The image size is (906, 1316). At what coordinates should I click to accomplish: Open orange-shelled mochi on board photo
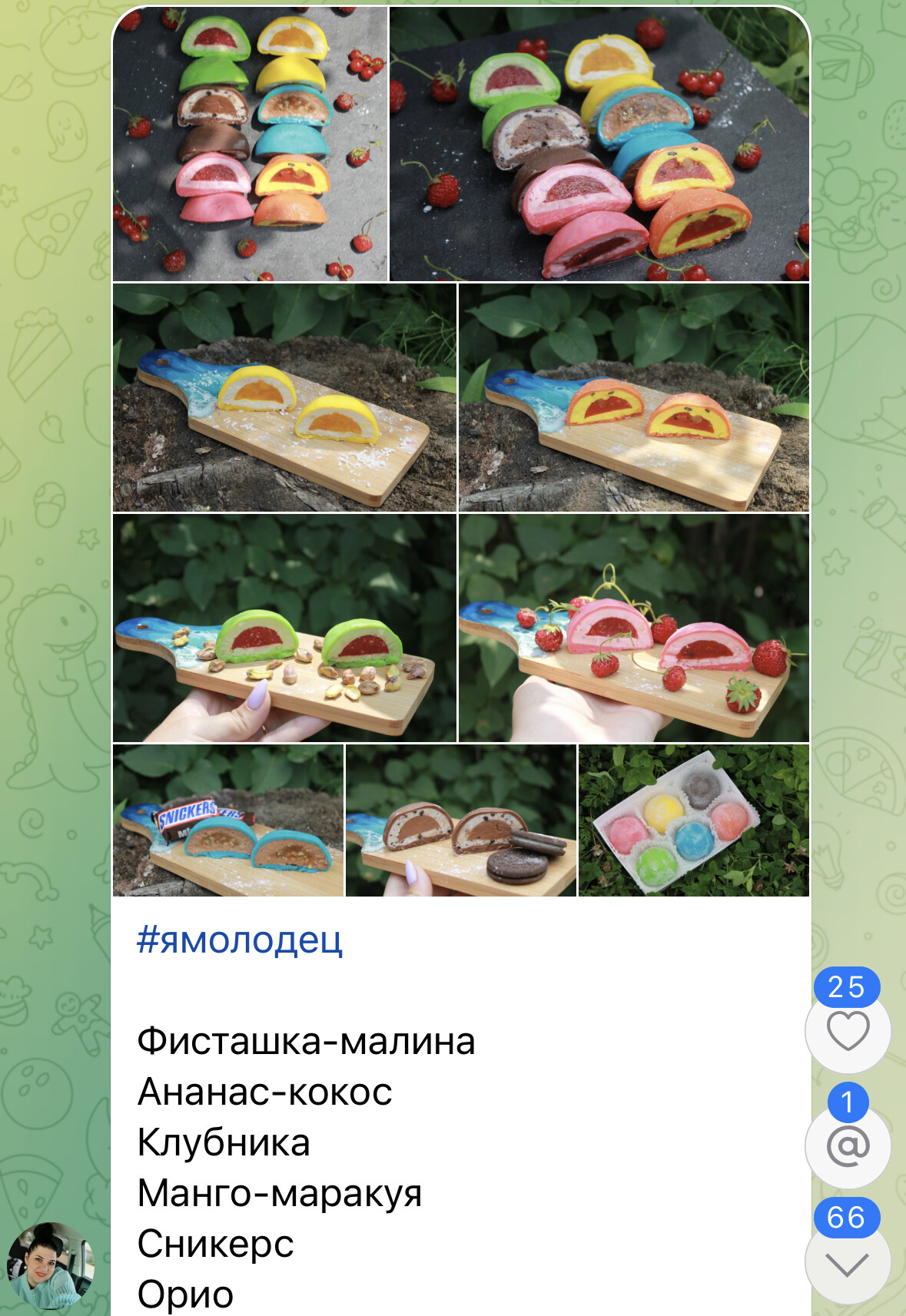[x=633, y=397]
